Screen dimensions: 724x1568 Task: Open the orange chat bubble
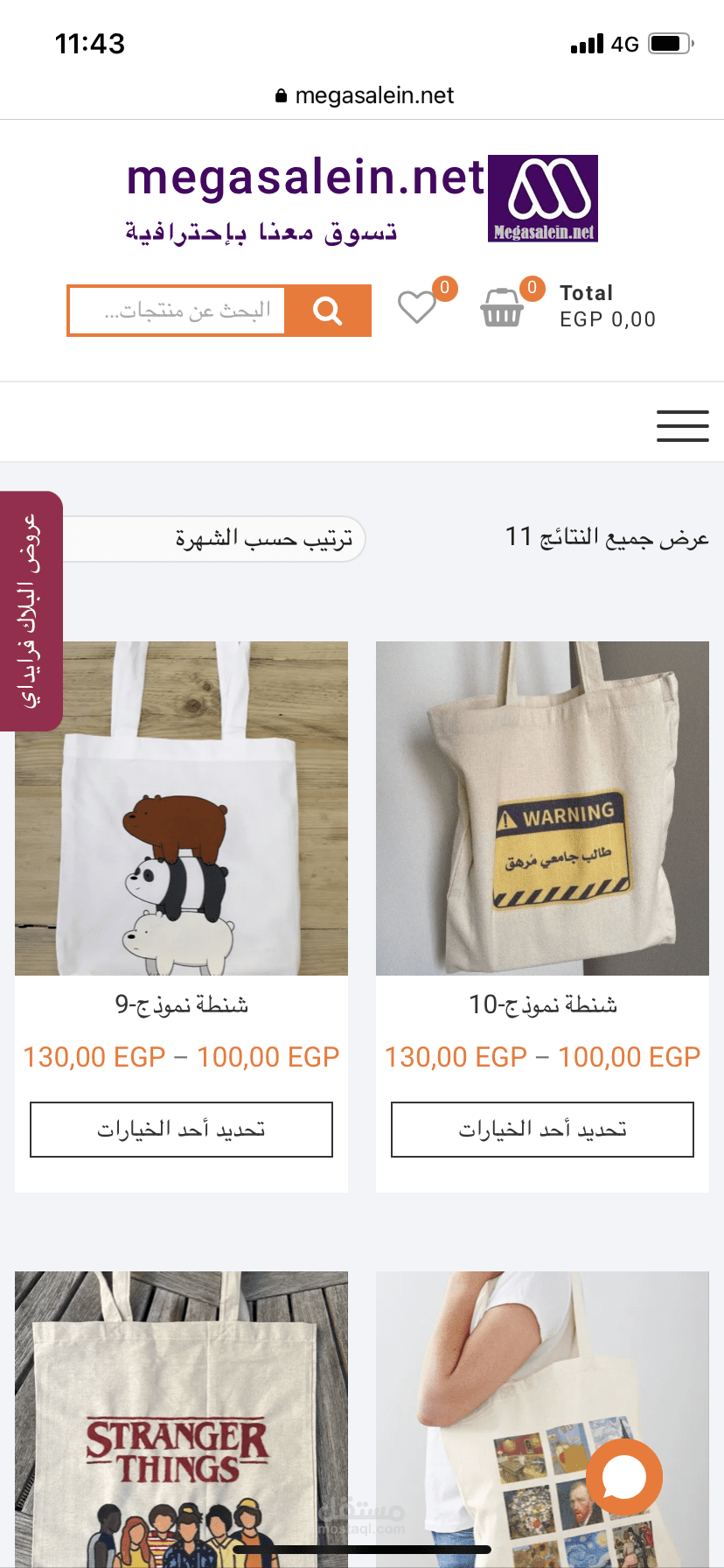tap(623, 1478)
